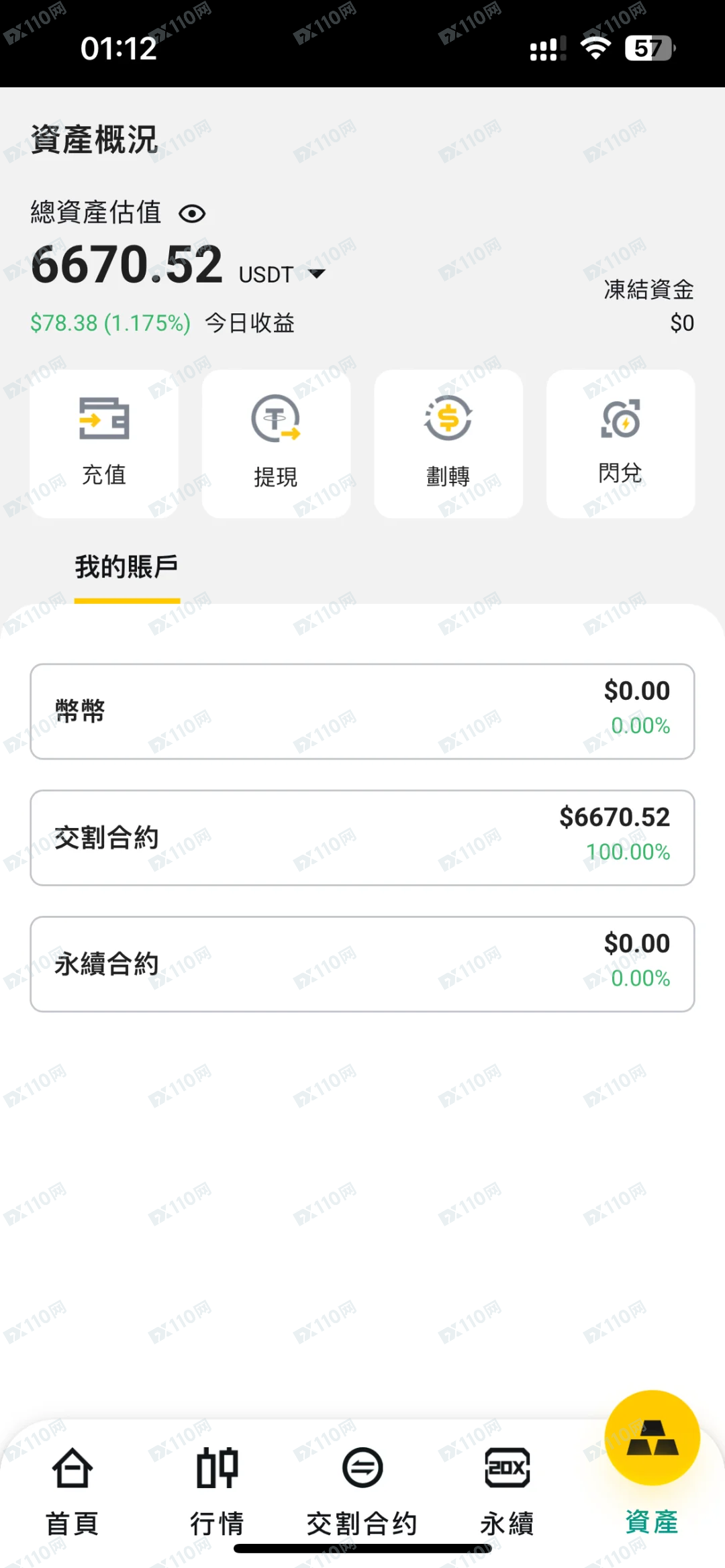Tap the 充值 deposit button
This screenshot has height=1568, width=725.
pos(104,443)
